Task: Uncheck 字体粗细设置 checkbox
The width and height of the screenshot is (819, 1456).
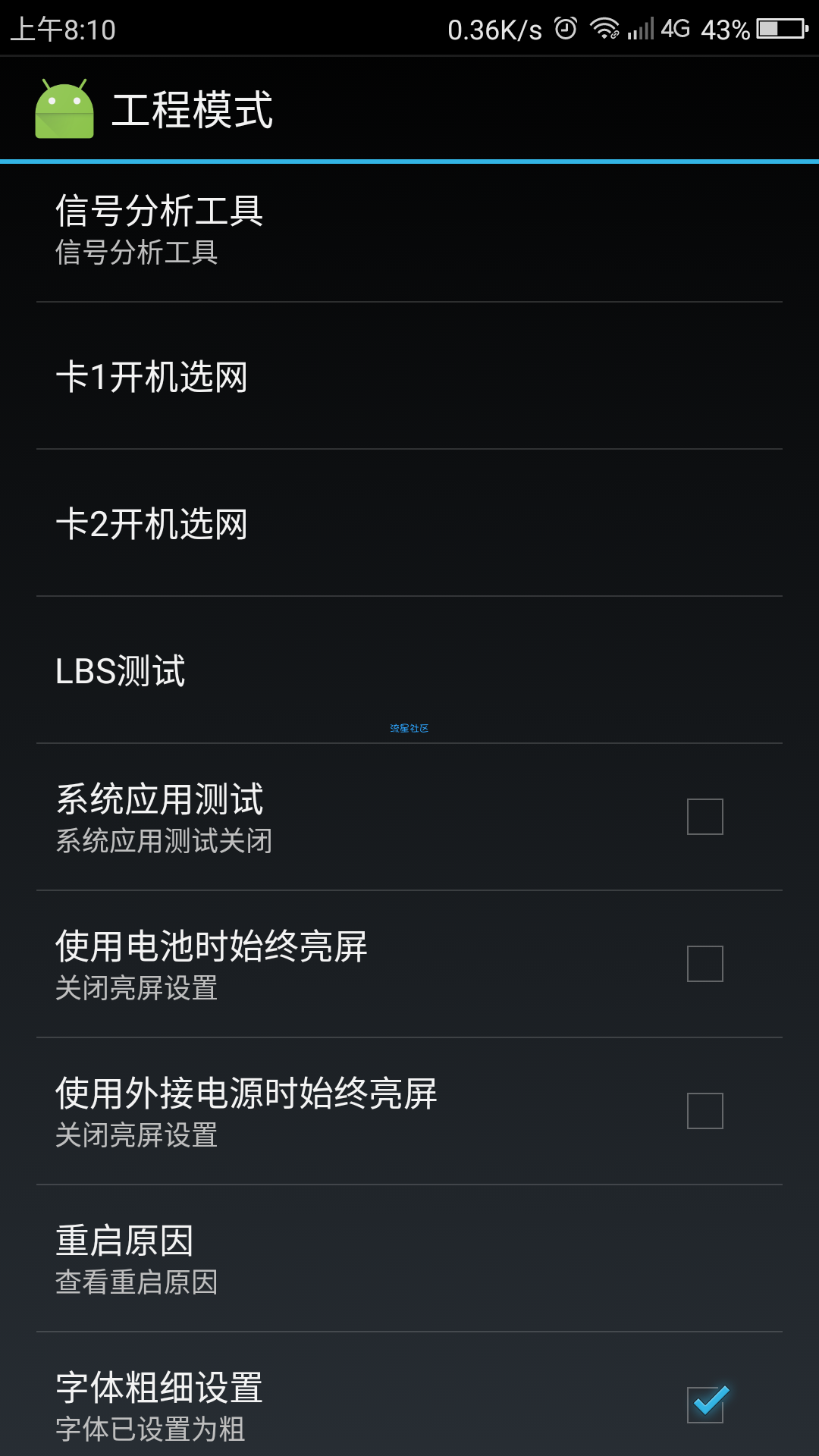Action: click(x=706, y=1404)
